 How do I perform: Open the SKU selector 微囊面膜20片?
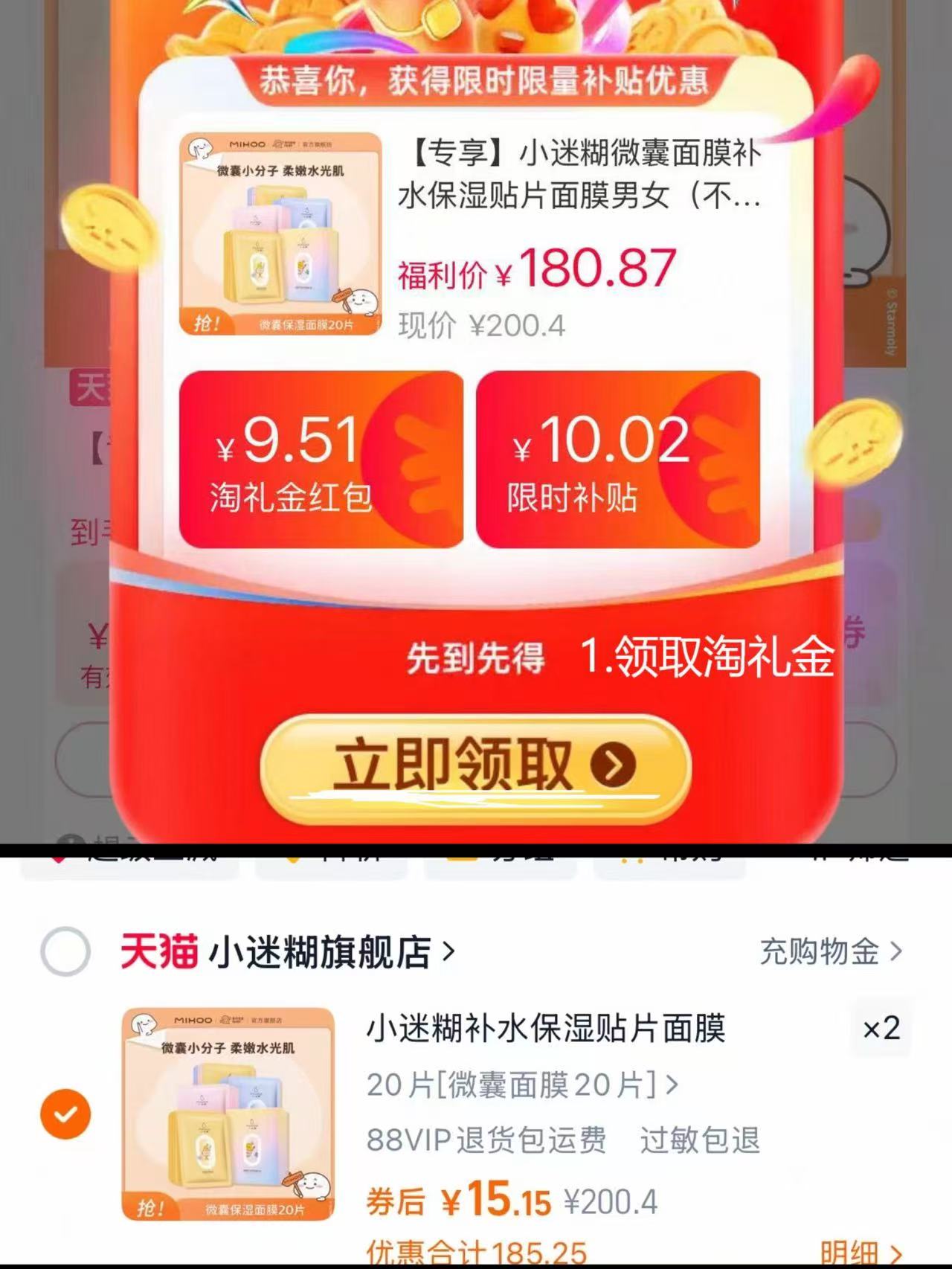click(x=521, y=1086)
